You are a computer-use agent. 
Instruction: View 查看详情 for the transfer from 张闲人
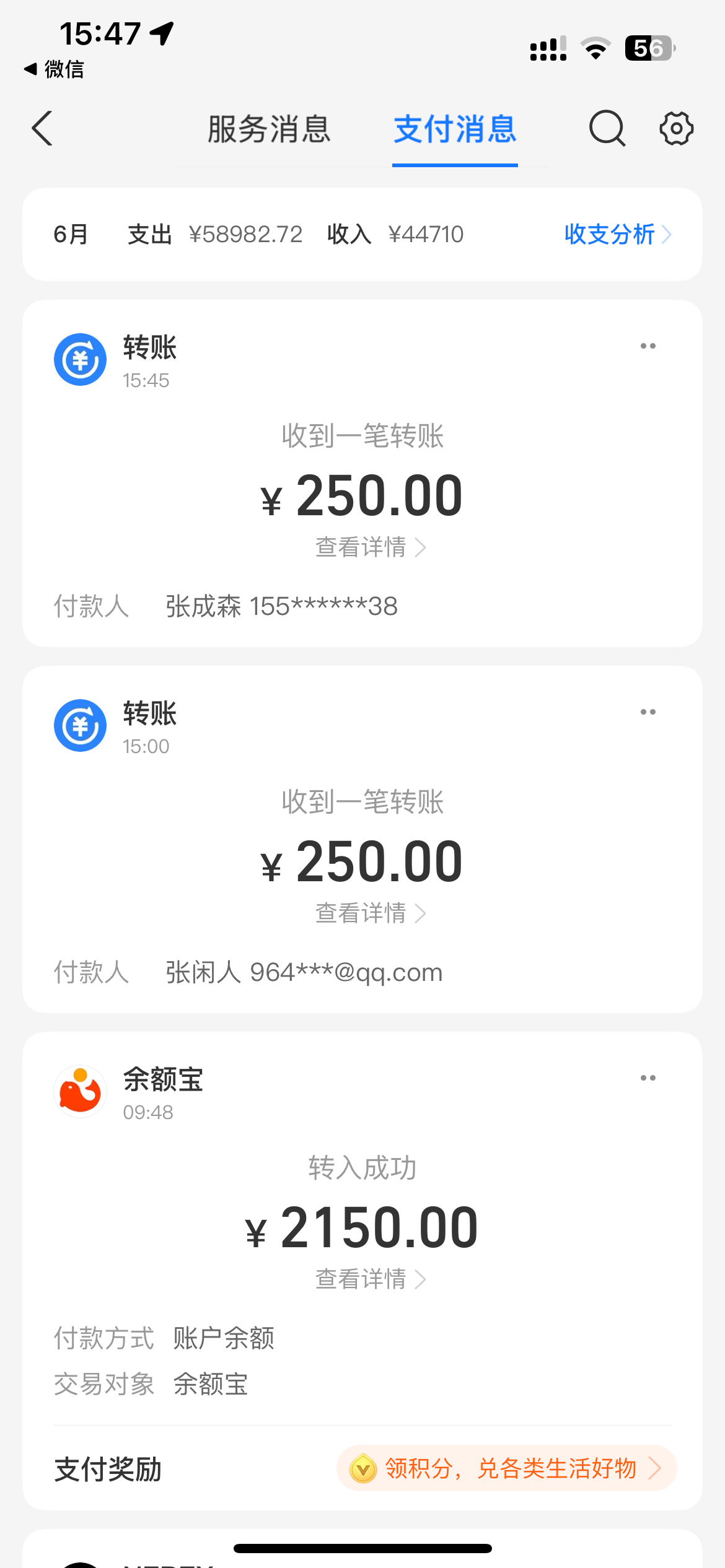click(370, 913)
